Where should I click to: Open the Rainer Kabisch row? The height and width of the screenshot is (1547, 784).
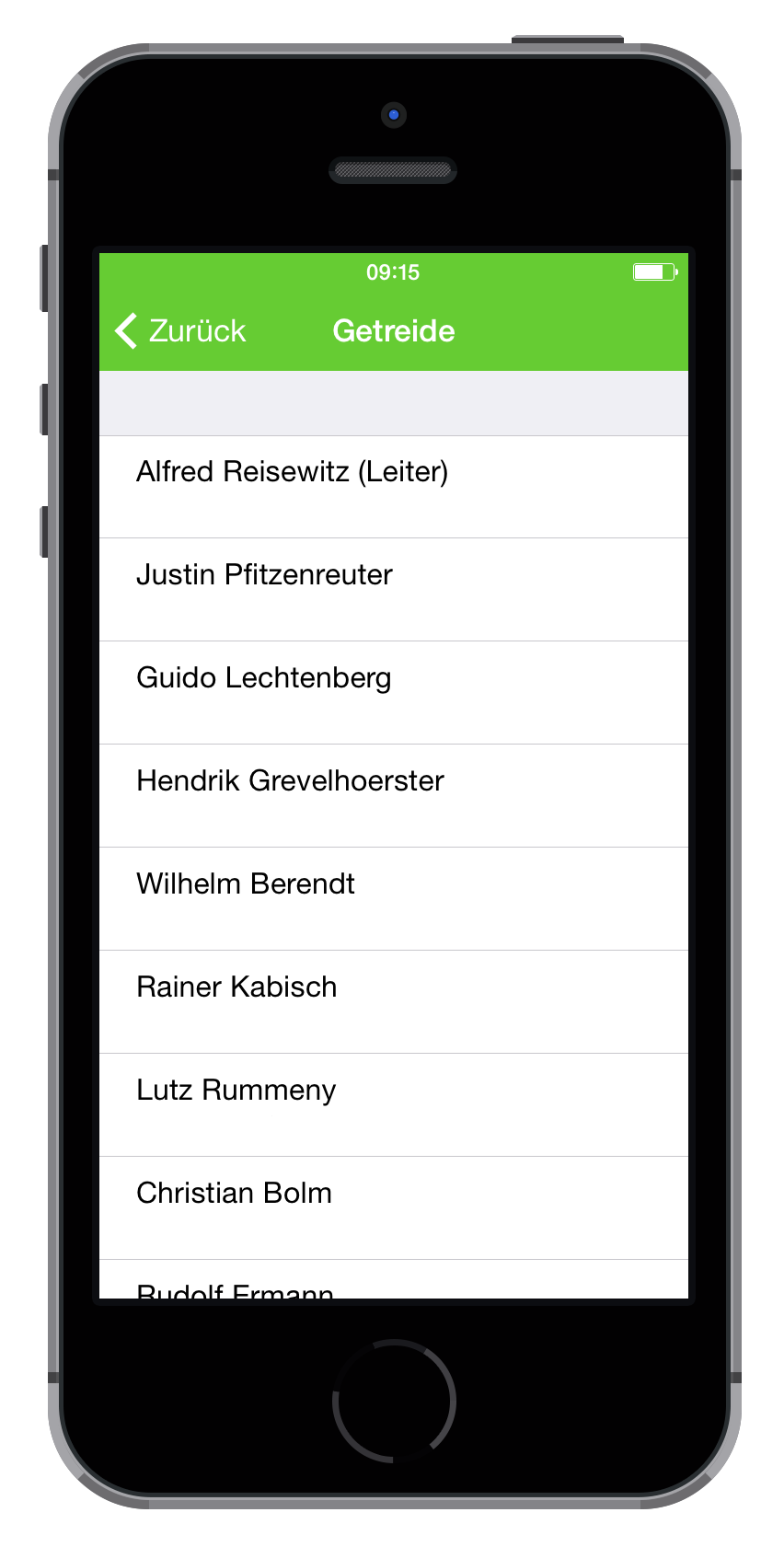click(394, 1002)
